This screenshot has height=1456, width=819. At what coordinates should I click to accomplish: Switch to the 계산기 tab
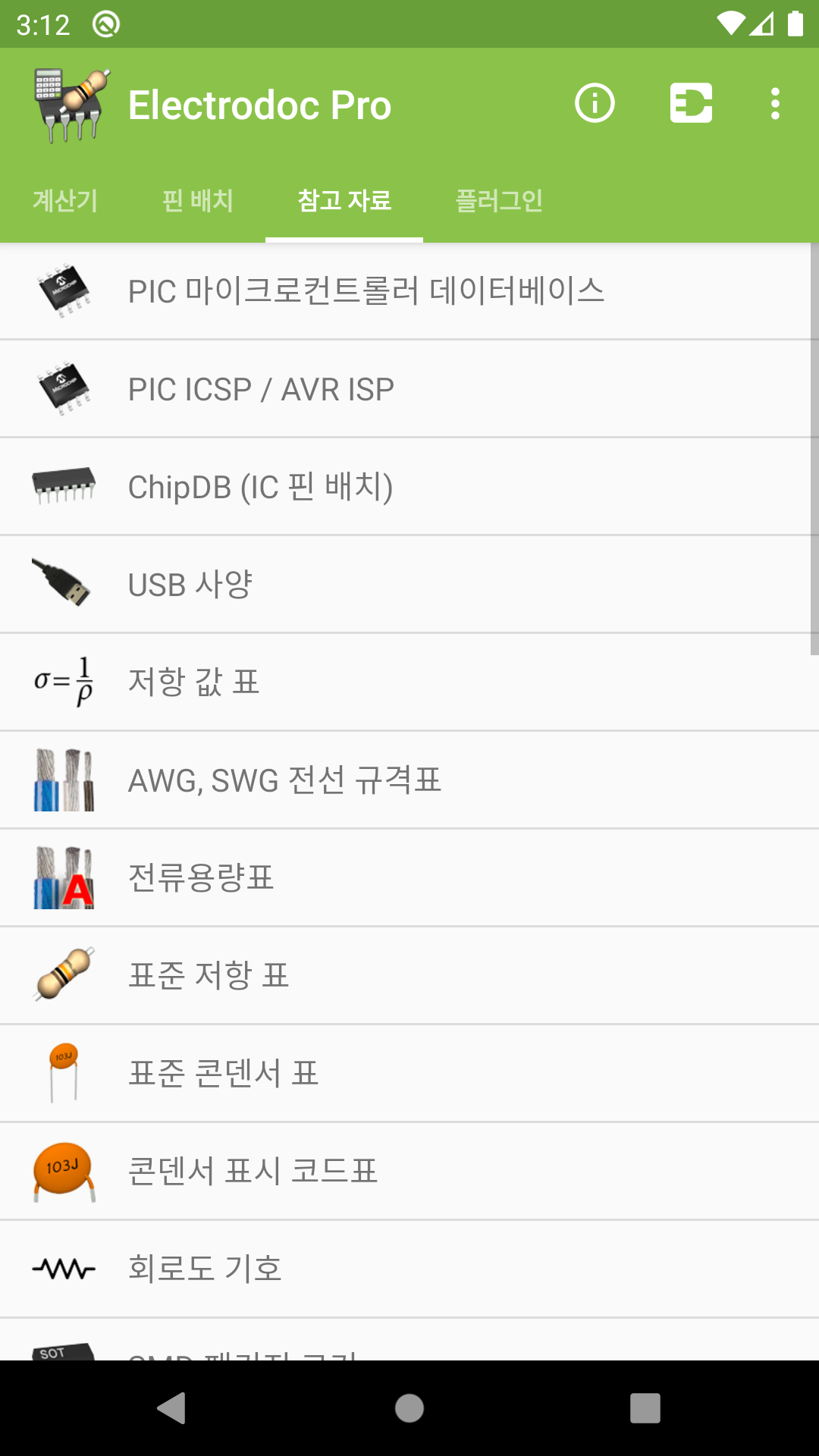[65, 201]
